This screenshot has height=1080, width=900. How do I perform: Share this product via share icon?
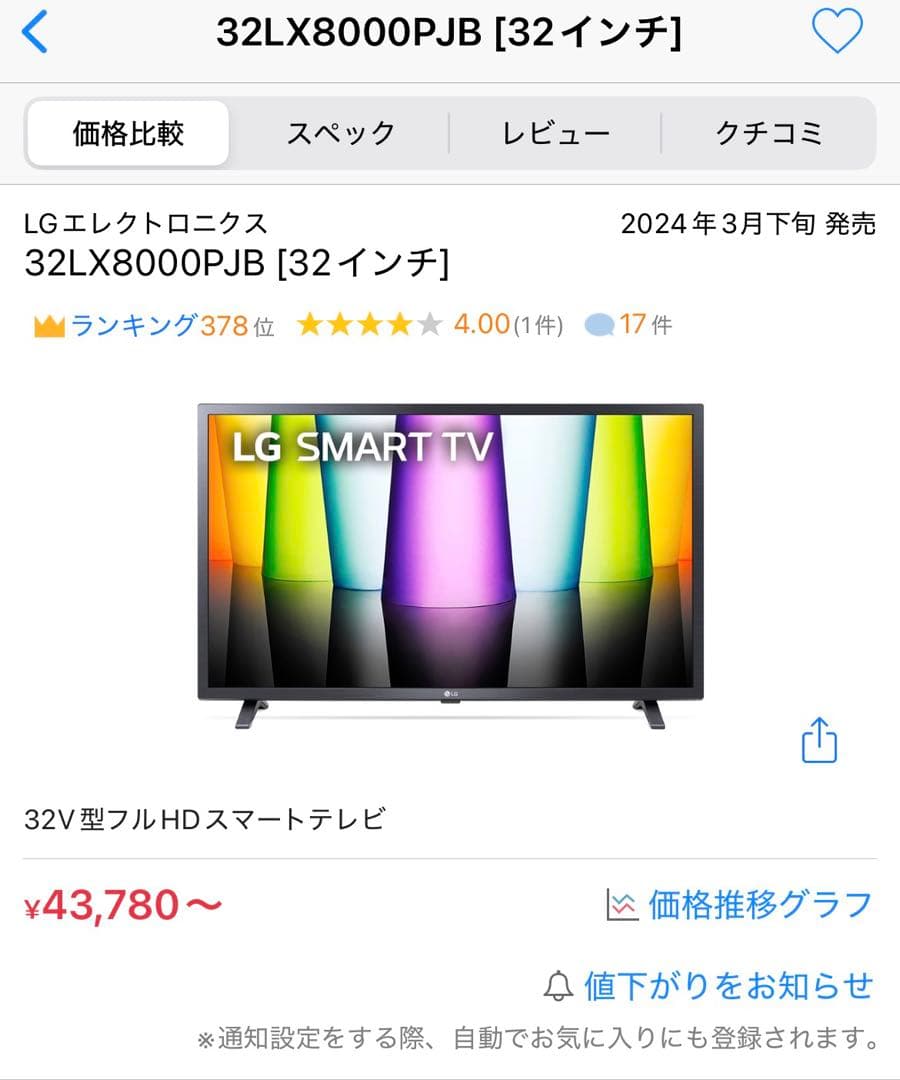click(819, 740)
